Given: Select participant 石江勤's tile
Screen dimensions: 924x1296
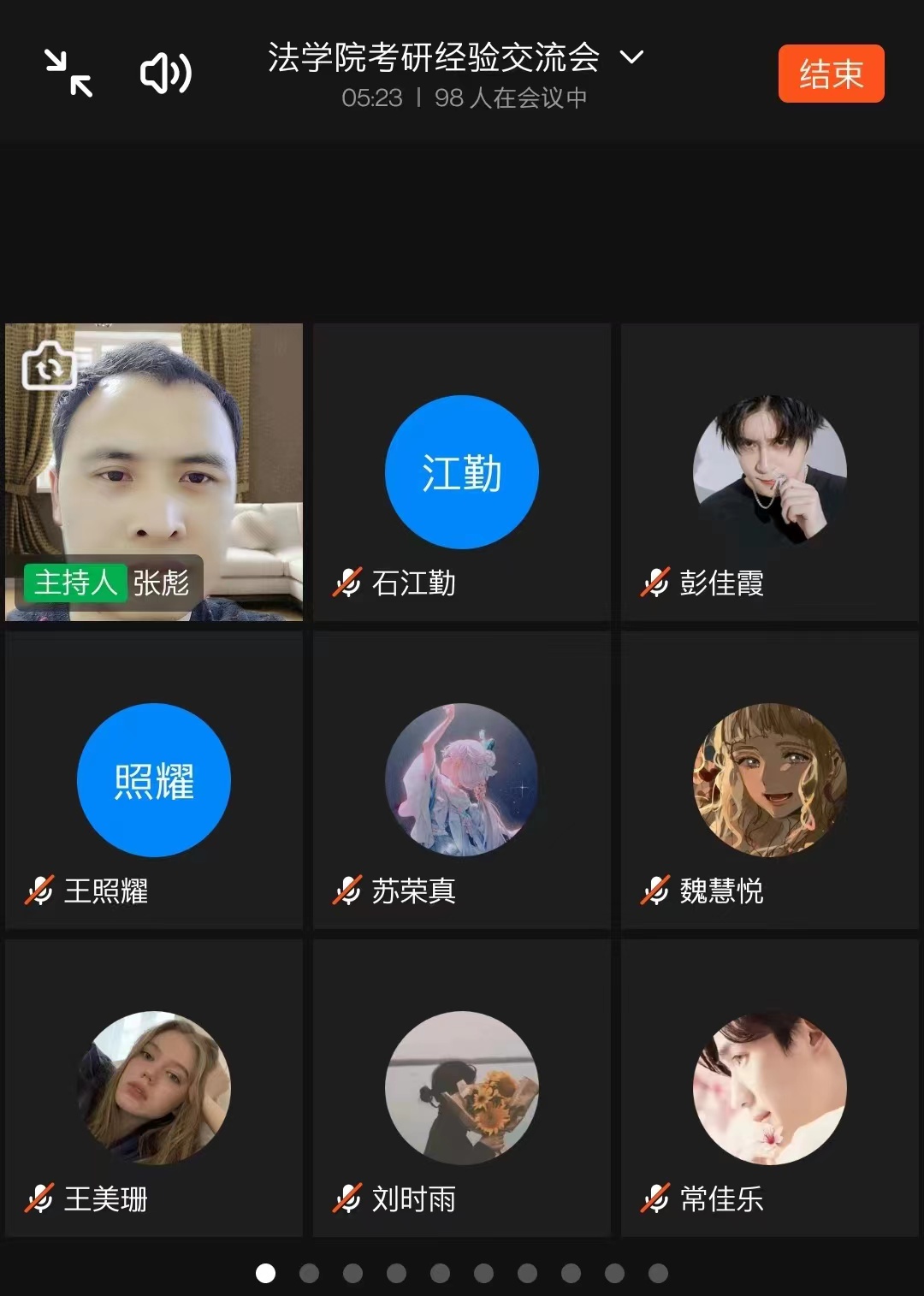Looking at the screenshot, I should [x=462, y=472].
